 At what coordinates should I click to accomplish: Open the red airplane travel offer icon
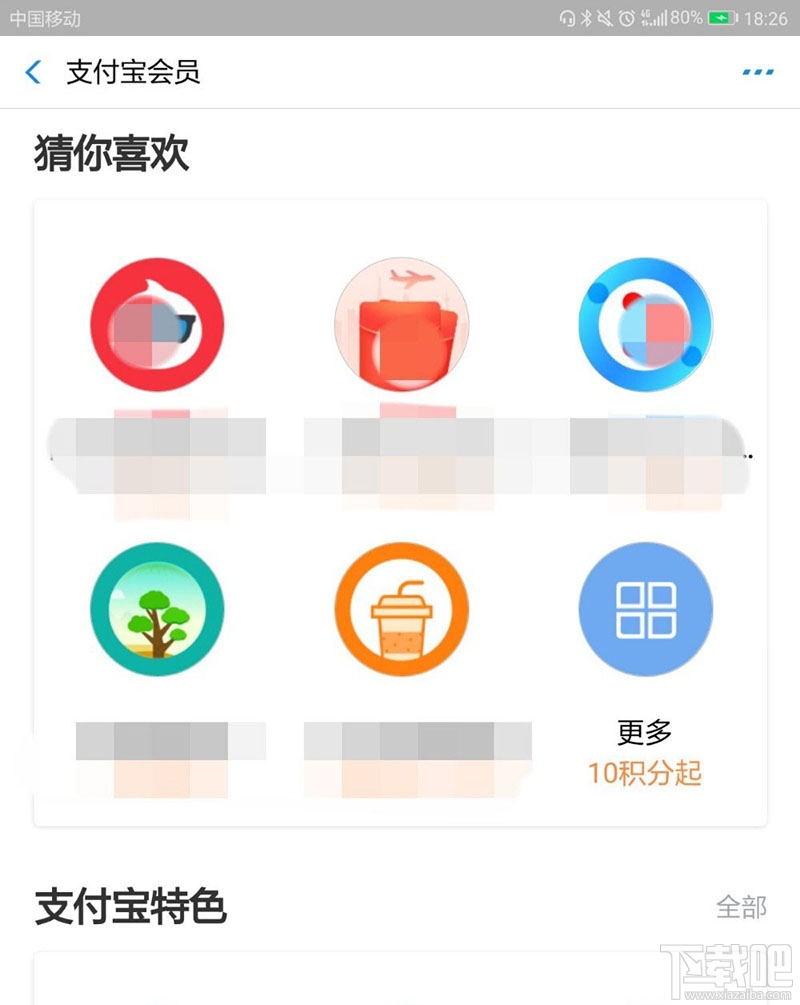click(x=400, y=322)
